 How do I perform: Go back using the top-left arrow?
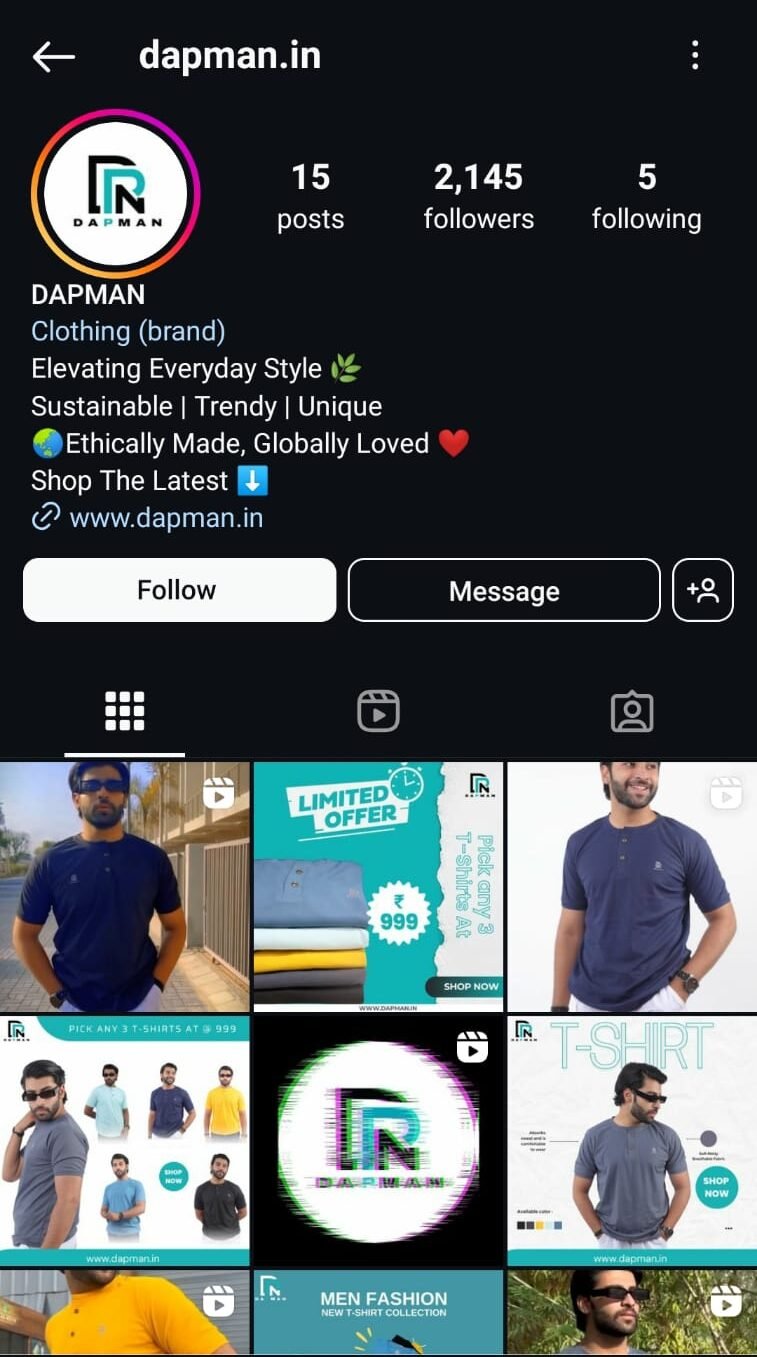click(x=54, y=57)
